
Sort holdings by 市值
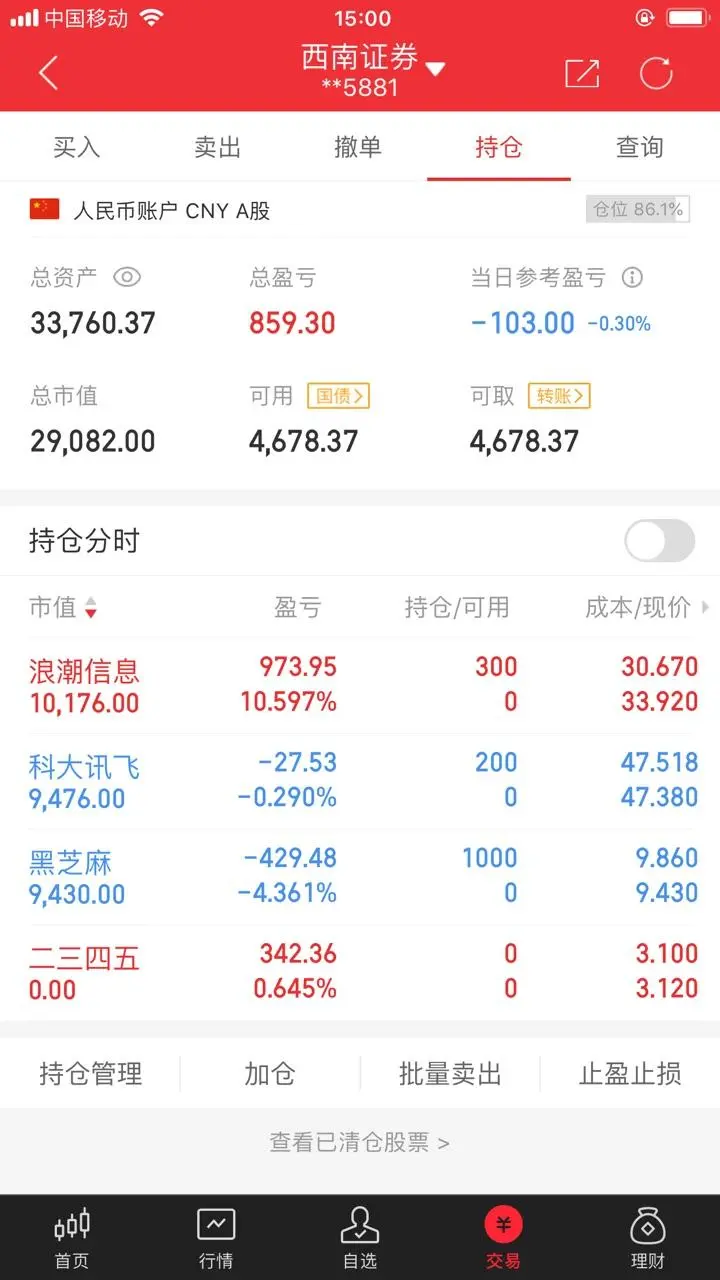63,607
